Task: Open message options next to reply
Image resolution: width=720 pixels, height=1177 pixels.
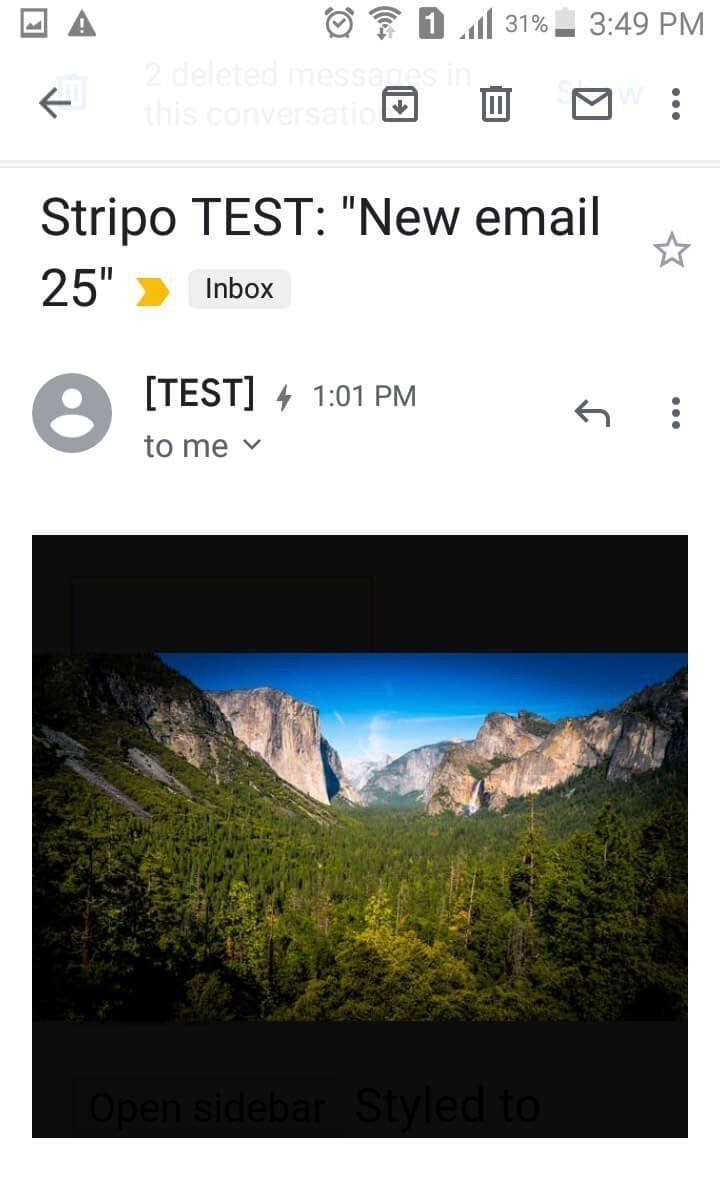Action: pos(676,412)
